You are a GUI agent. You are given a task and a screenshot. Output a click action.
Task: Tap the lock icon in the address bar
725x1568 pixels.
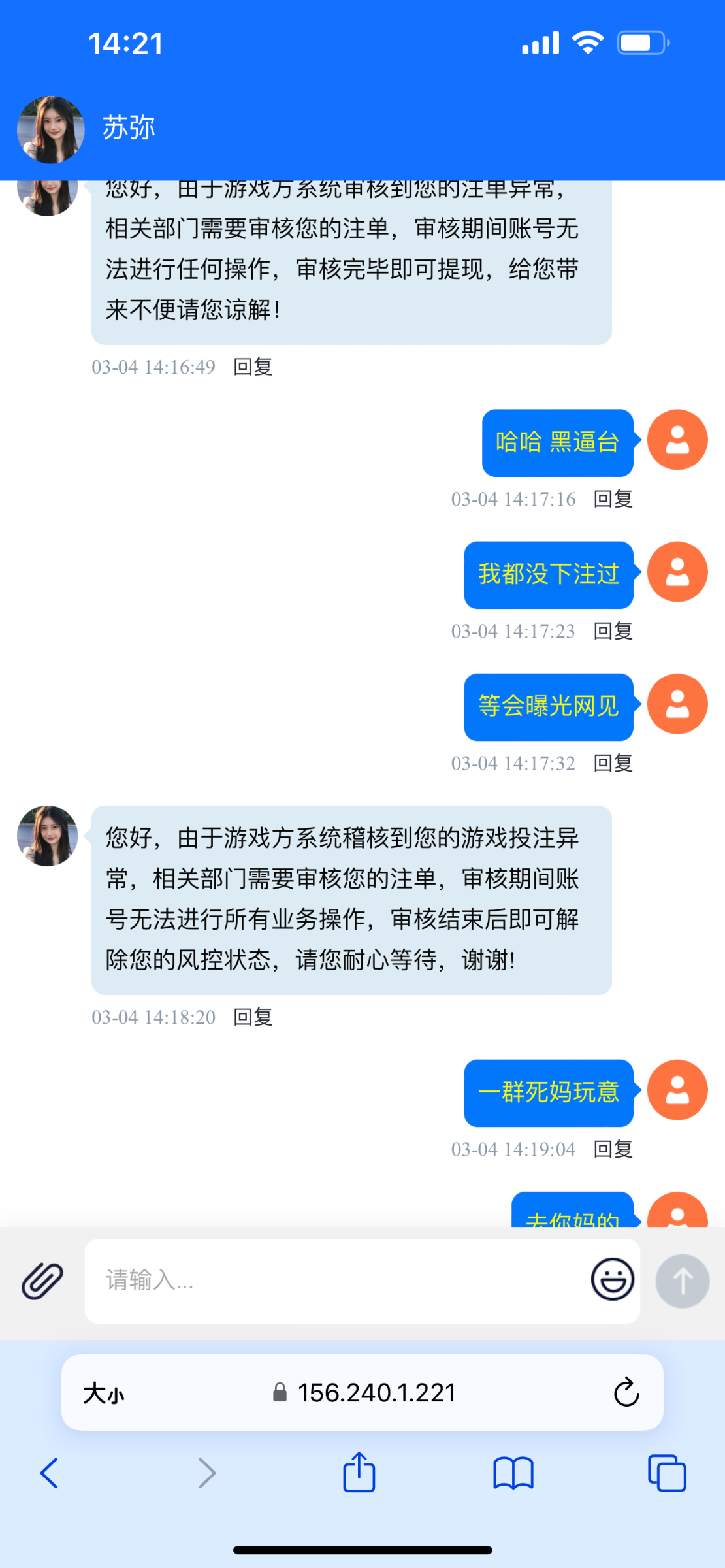[x=280, y=1391]
